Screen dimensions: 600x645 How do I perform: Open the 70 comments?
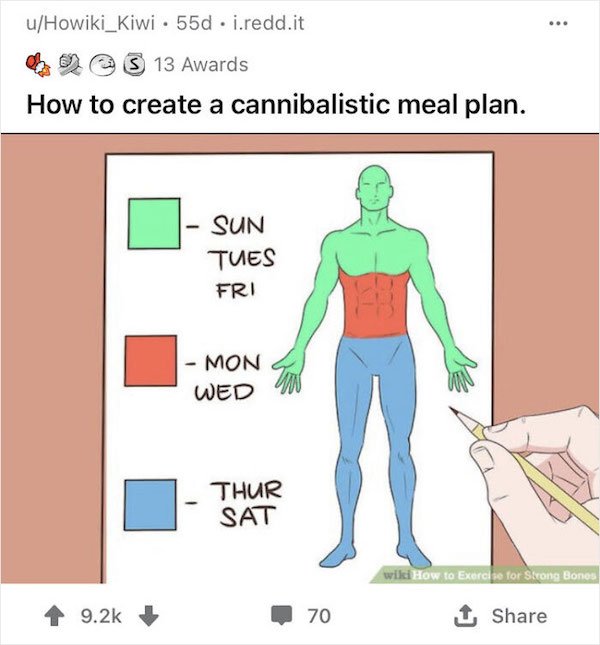pyautogui.click(x=301, y=615)
